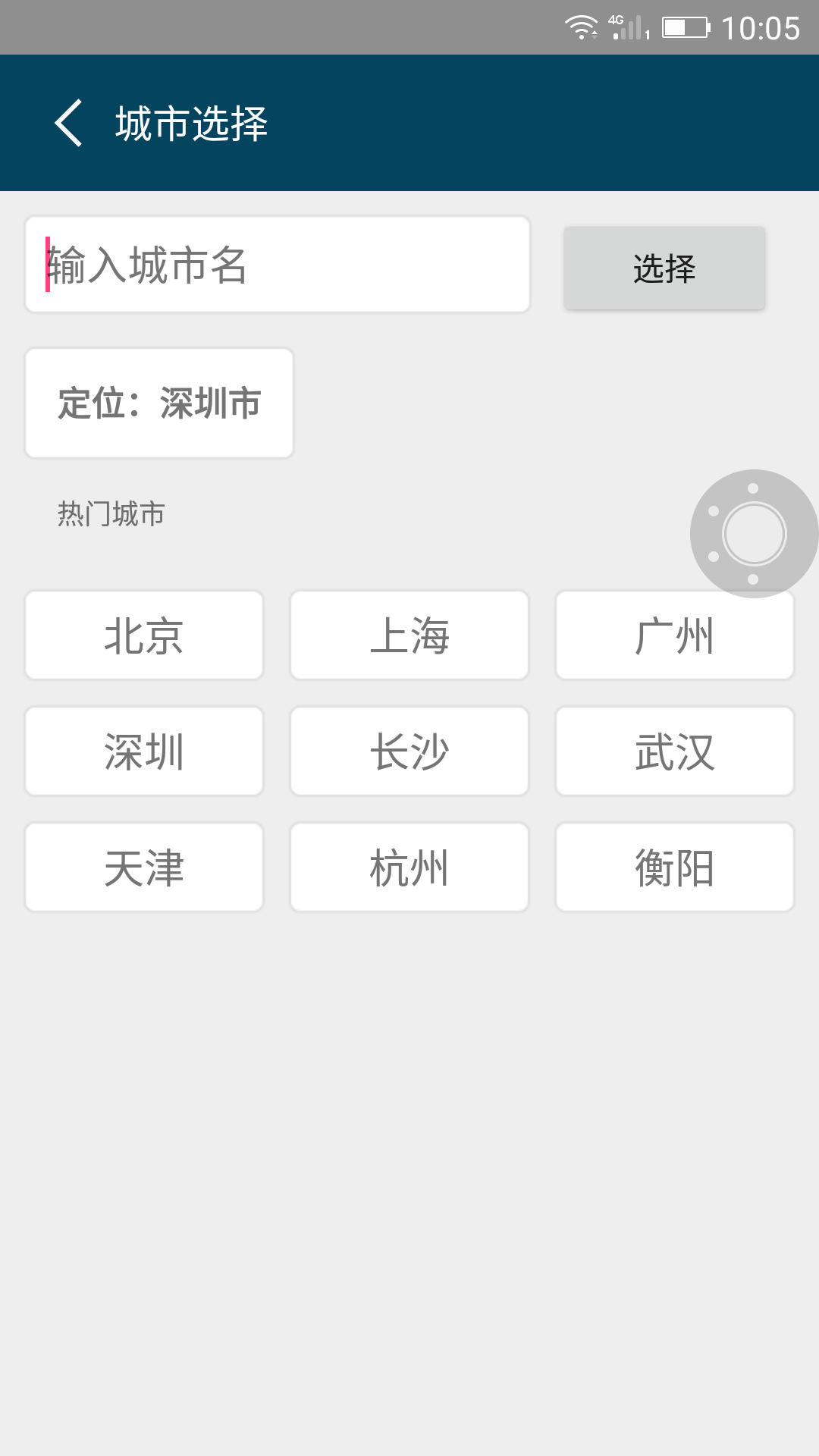Choose 深圳 from hot cities
Screen dimensions: 819x1456
pos(143,751)
